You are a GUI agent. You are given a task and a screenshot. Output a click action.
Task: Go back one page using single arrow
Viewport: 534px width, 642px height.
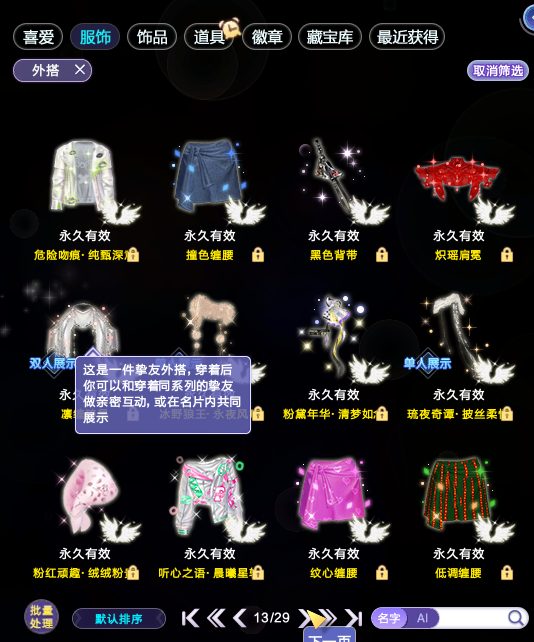pos(240,618)
